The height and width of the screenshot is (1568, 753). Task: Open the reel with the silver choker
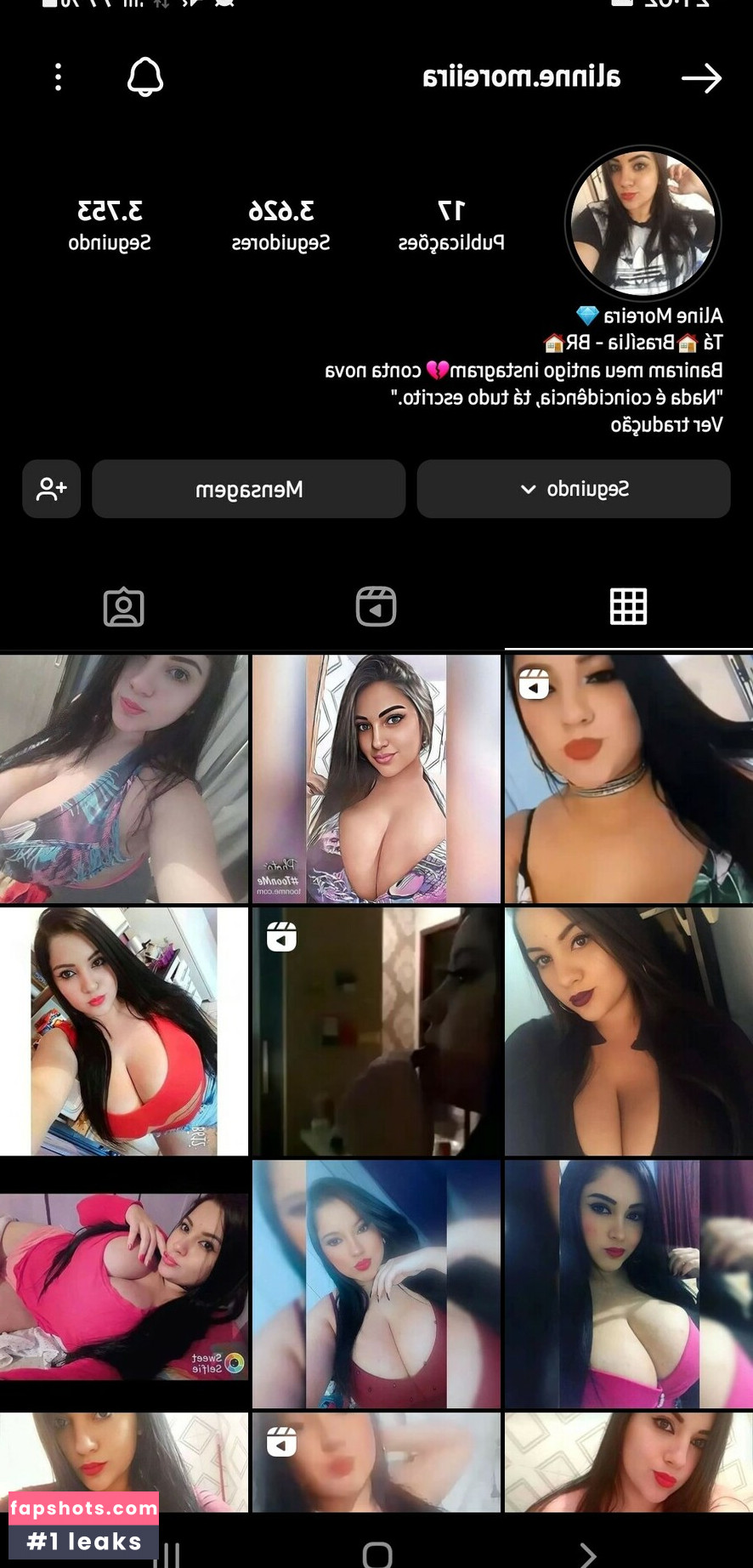pyautogui.click(x=628, y=778)
